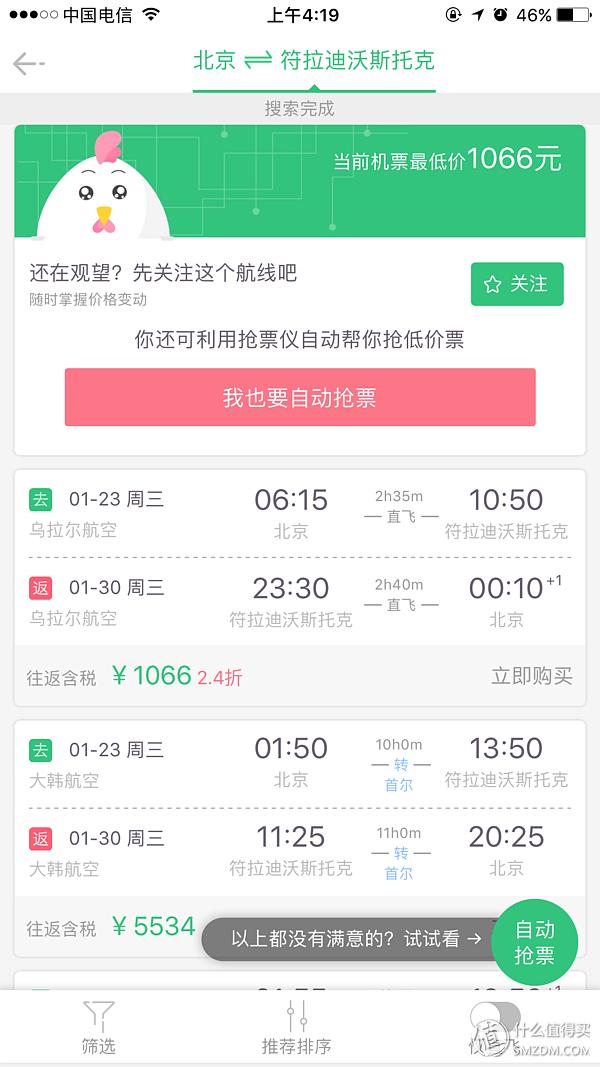600x1067 pixels.
Task: Tap the 北京 ⇌ 符拉迪沃斯托克 route title
Action: [314, 61]
